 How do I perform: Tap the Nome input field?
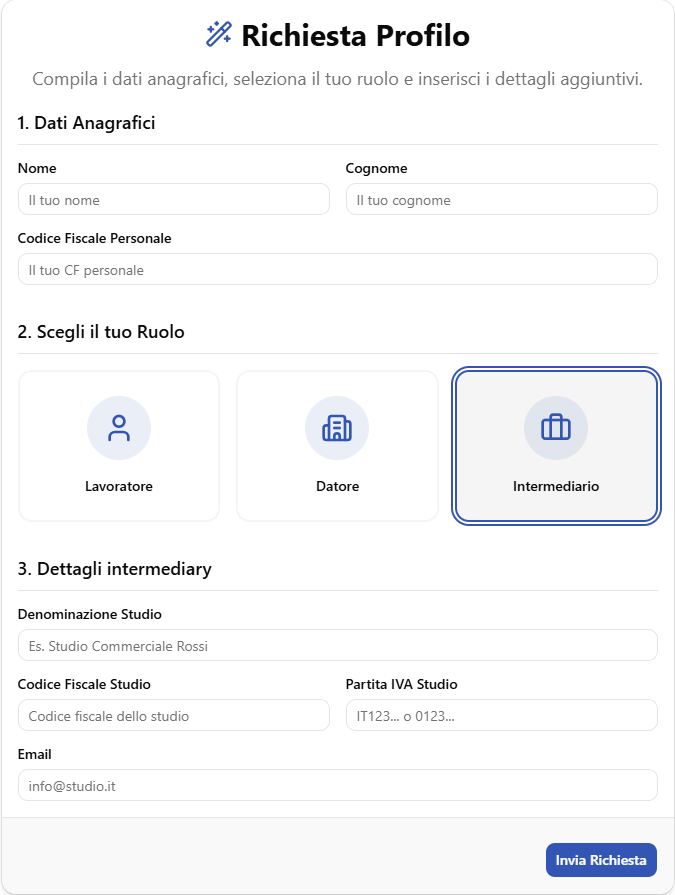[174, 199]
